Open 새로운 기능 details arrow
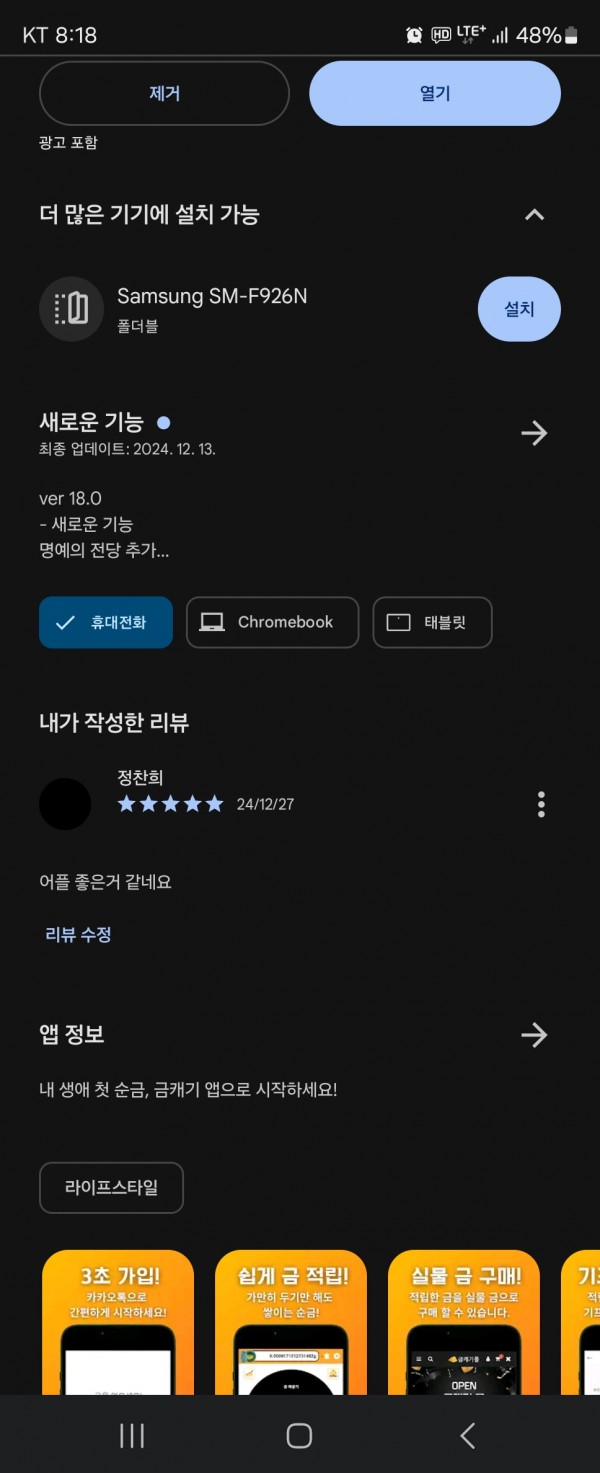Viewport: 600px width, 1473px height. pyautogui.click(x=534, y=433)
